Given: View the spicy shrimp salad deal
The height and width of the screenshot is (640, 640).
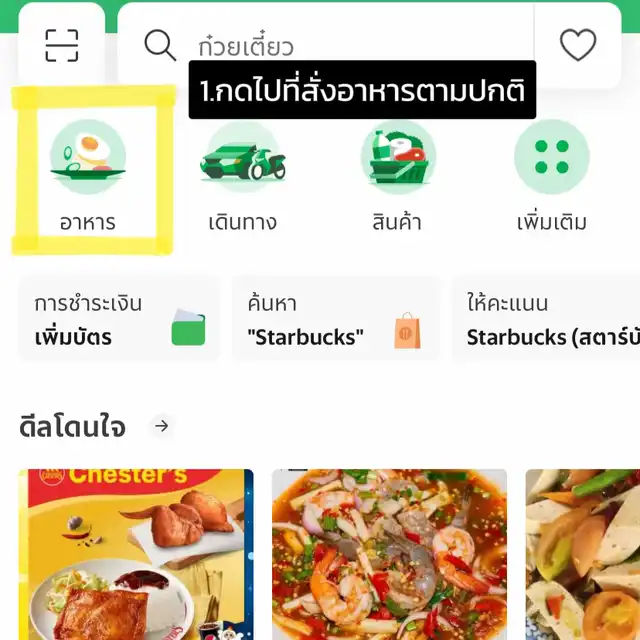Looking at the screenshot, I should point(389,554).
